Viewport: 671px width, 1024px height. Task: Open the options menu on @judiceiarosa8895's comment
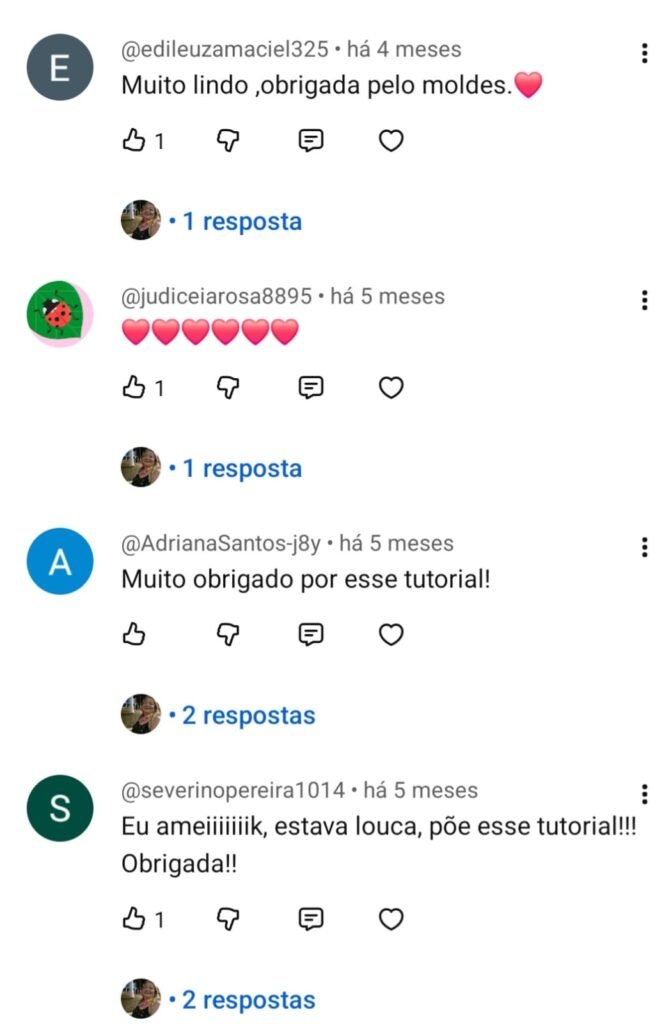(644, 301)
